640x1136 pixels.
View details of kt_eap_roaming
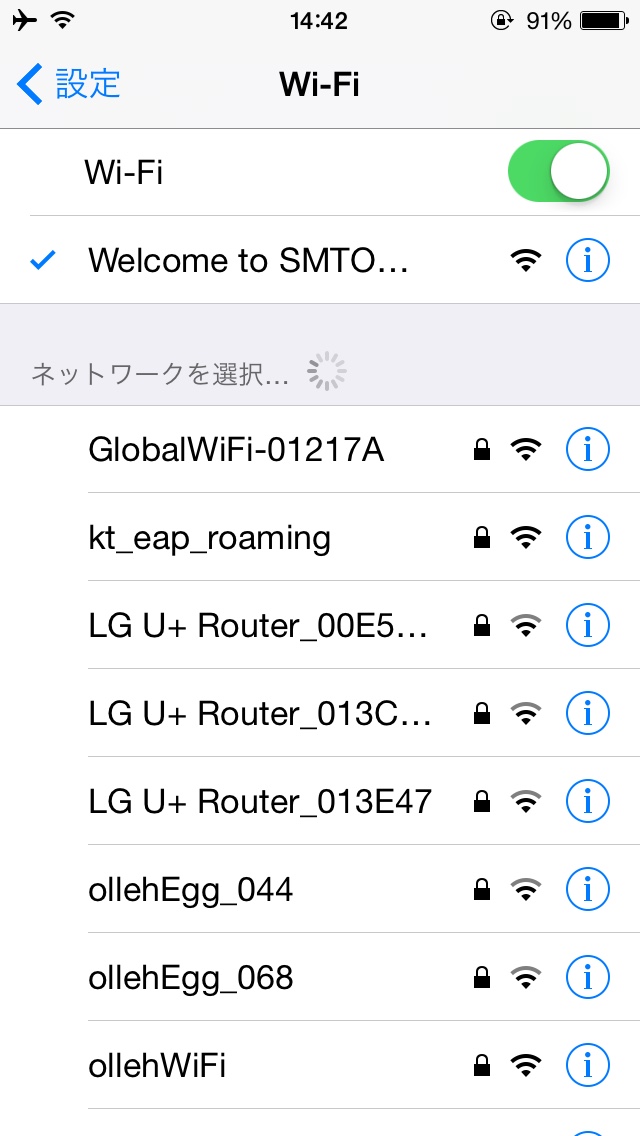tap(587, 539)
